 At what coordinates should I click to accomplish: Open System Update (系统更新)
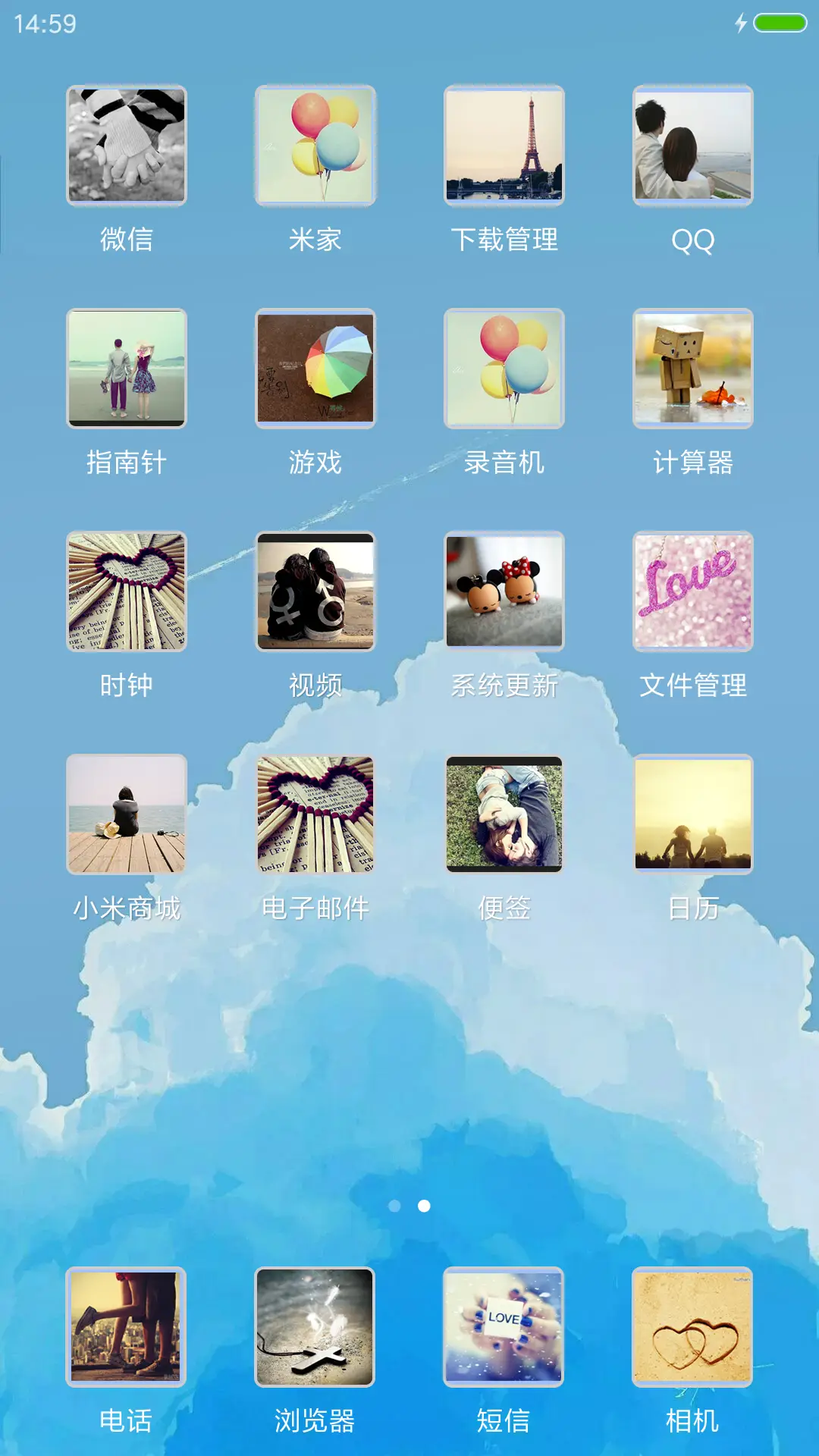[x=504, y=592]
